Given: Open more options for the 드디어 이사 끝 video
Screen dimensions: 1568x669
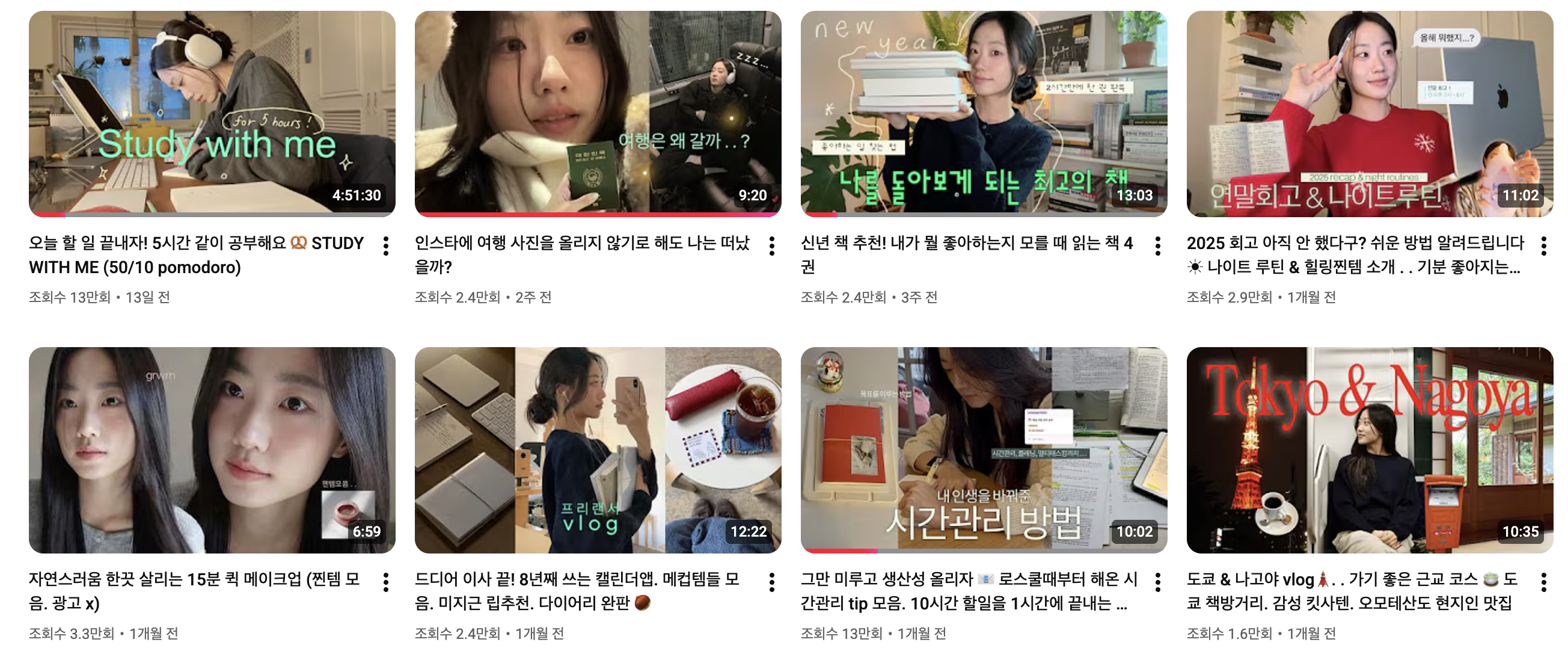Looking at the screenshot, I should tap(772, 582).
